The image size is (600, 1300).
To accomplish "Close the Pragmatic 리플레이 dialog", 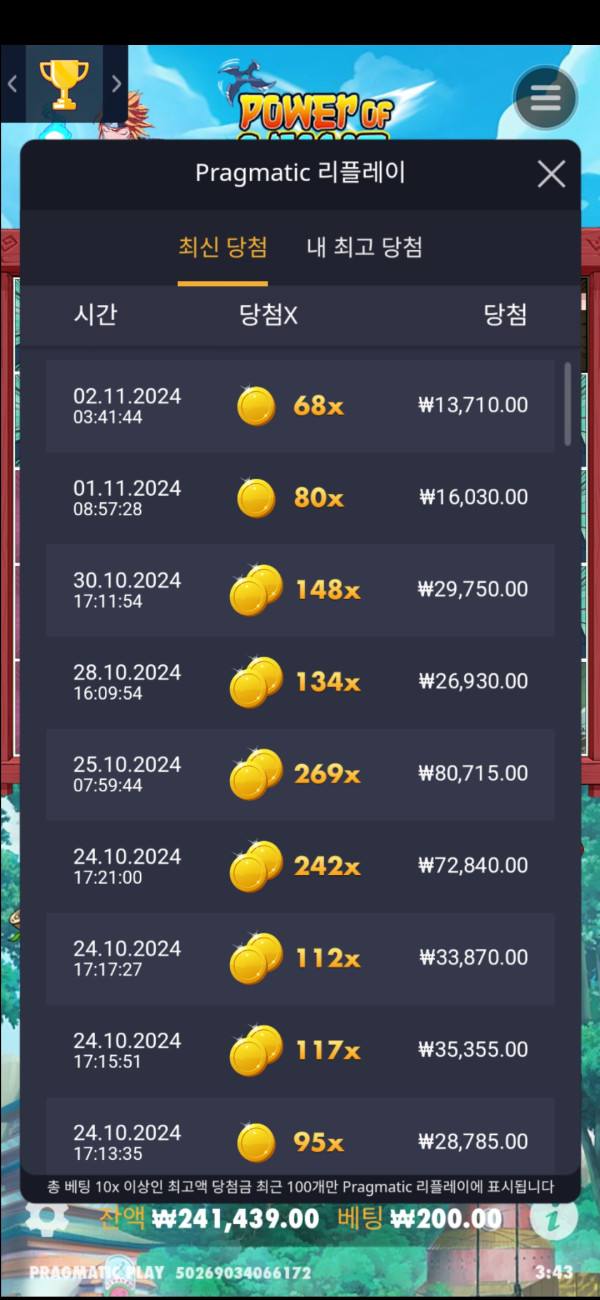I will 551,174.
